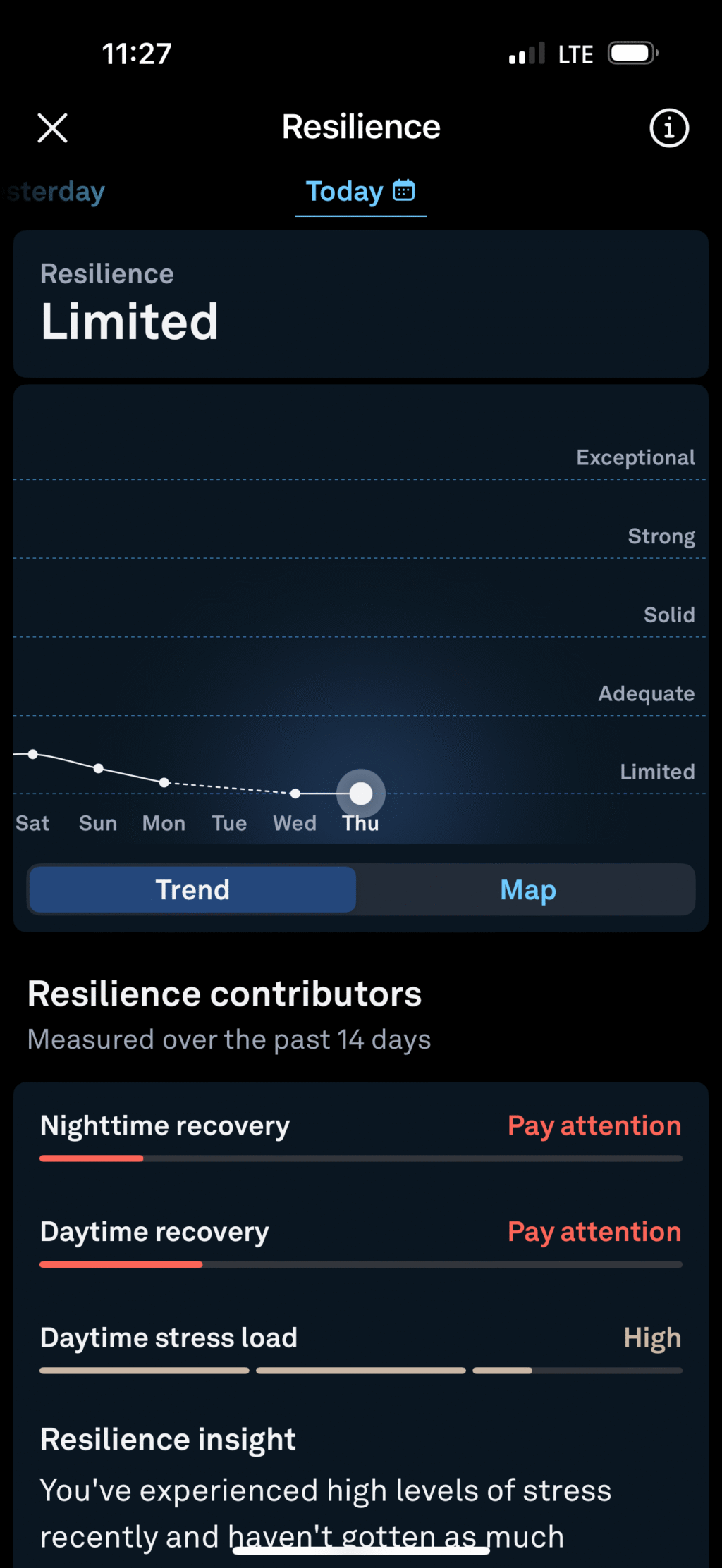This screenshot has height=1568, width=722.
Task: Open the calendar from the Today tab
Action: (403, 190)
